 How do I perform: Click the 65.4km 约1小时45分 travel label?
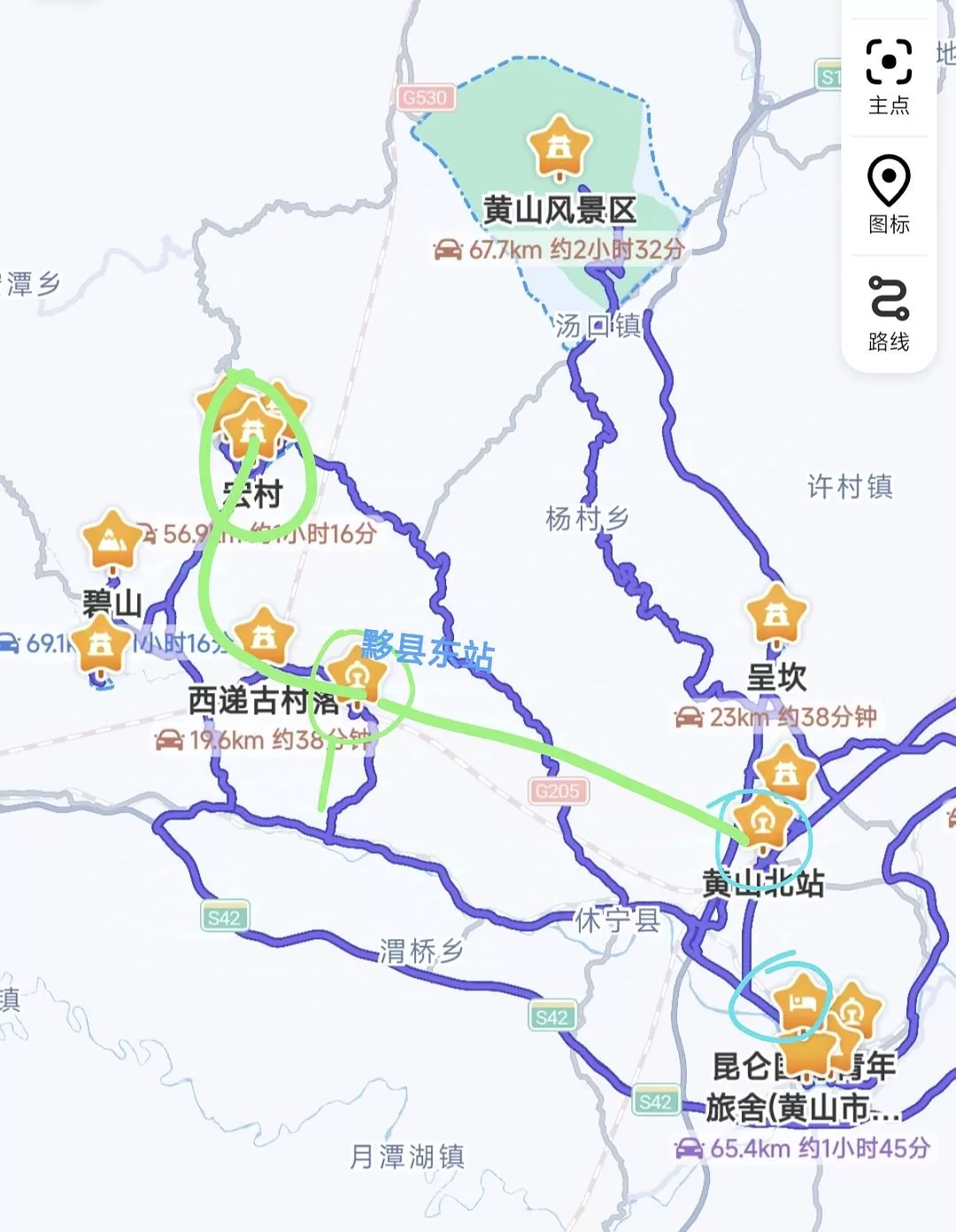point(798,1149)
